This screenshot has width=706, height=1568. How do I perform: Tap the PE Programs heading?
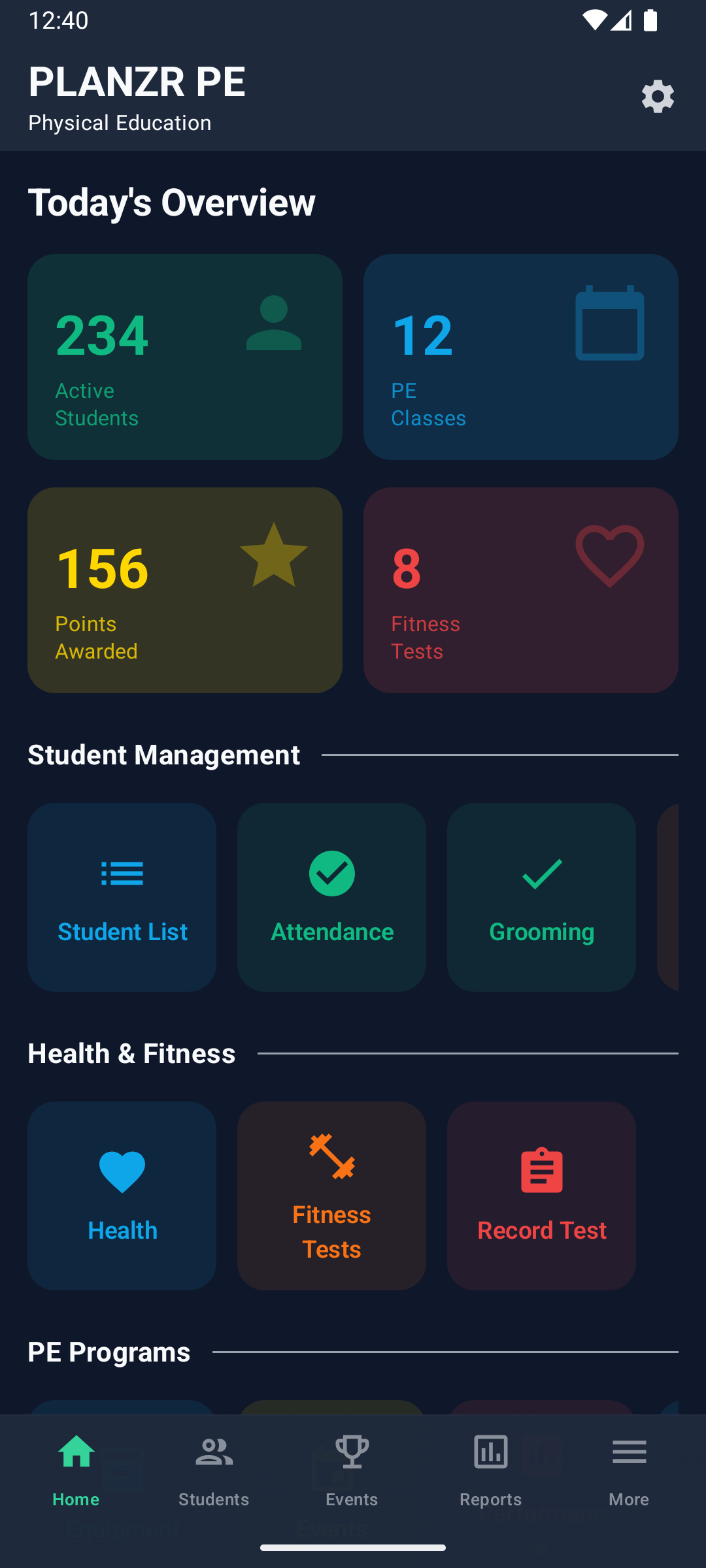click(109, 1351)
